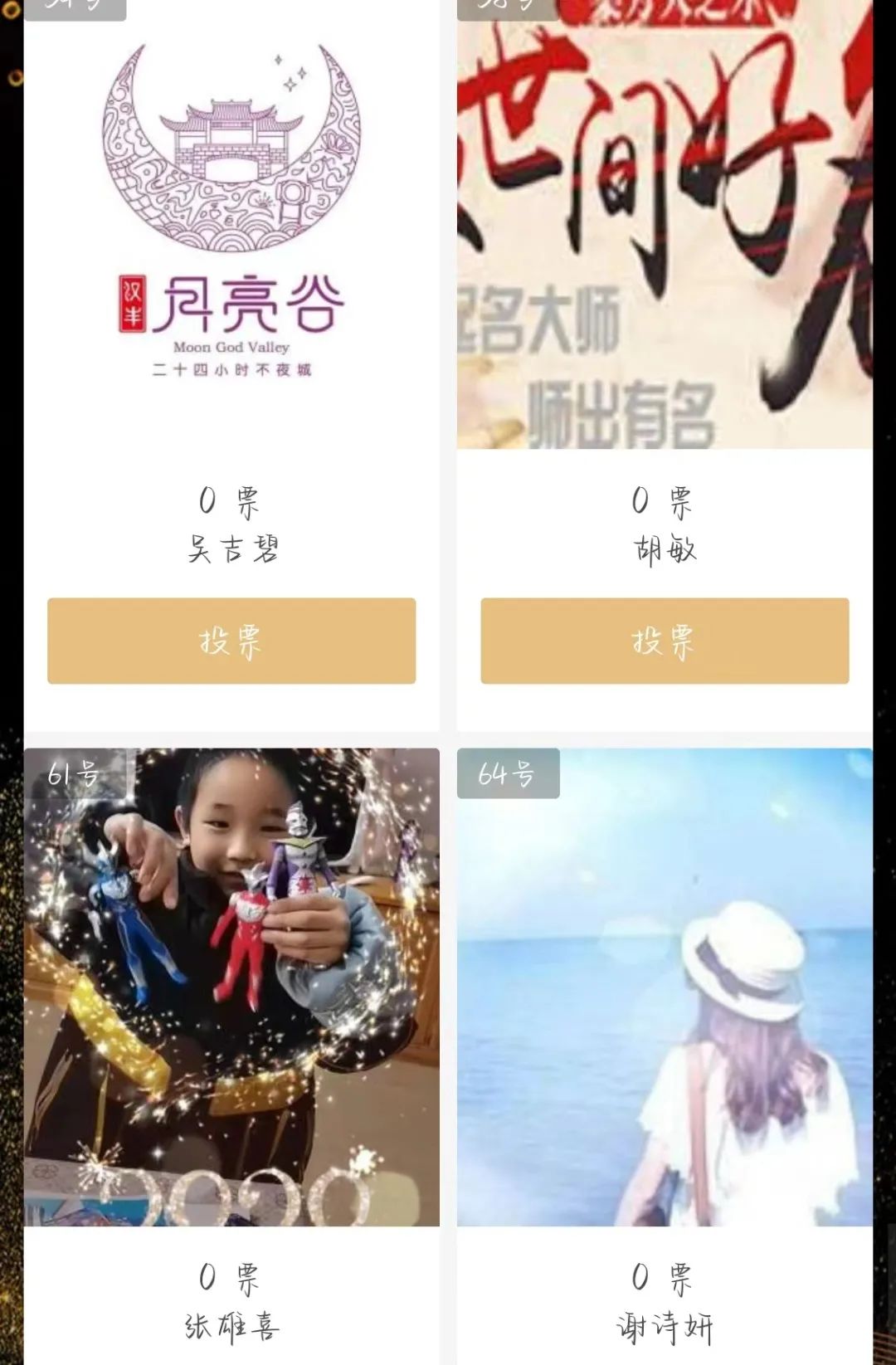
Task: Open entry 61 photo by 张雄喜
Action: tap(231, 987)
